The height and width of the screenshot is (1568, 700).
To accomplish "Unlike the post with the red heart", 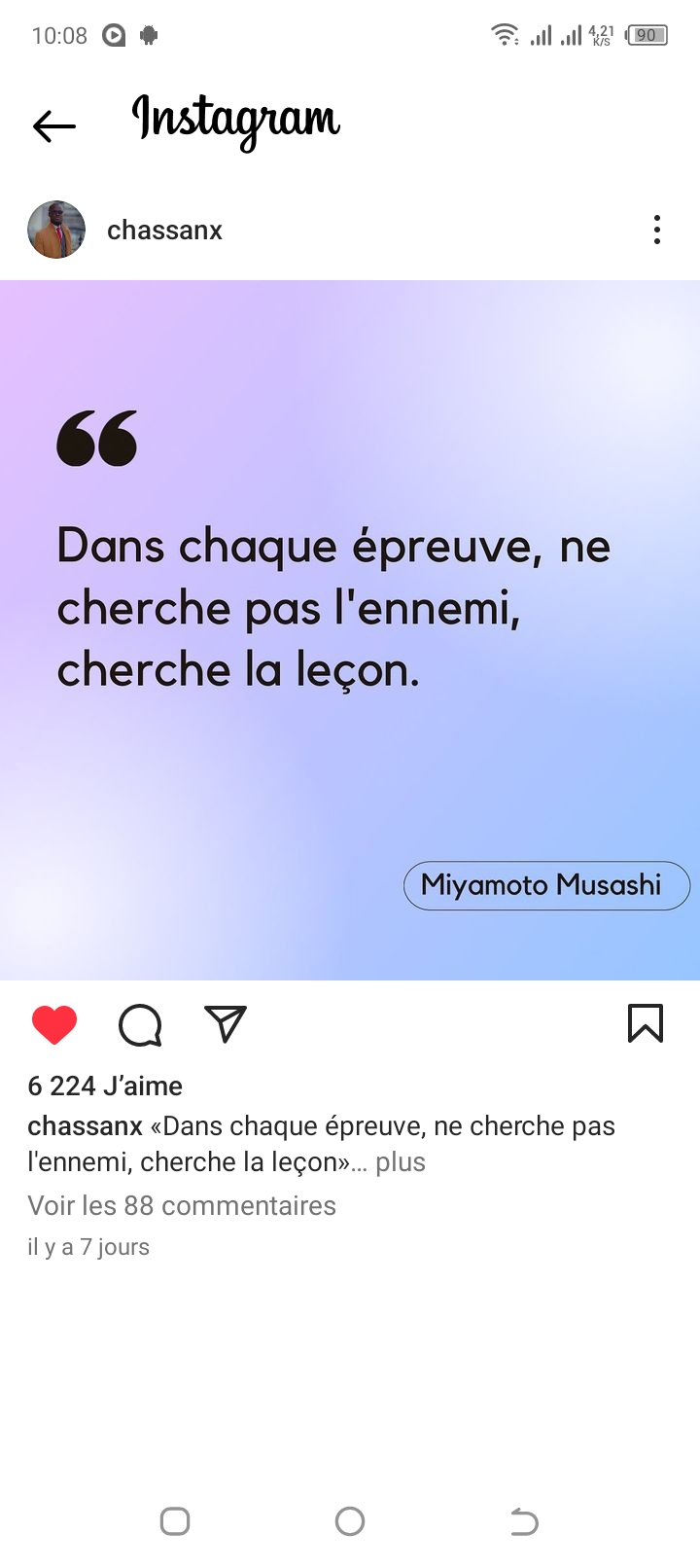I will tap(54, 1025).
